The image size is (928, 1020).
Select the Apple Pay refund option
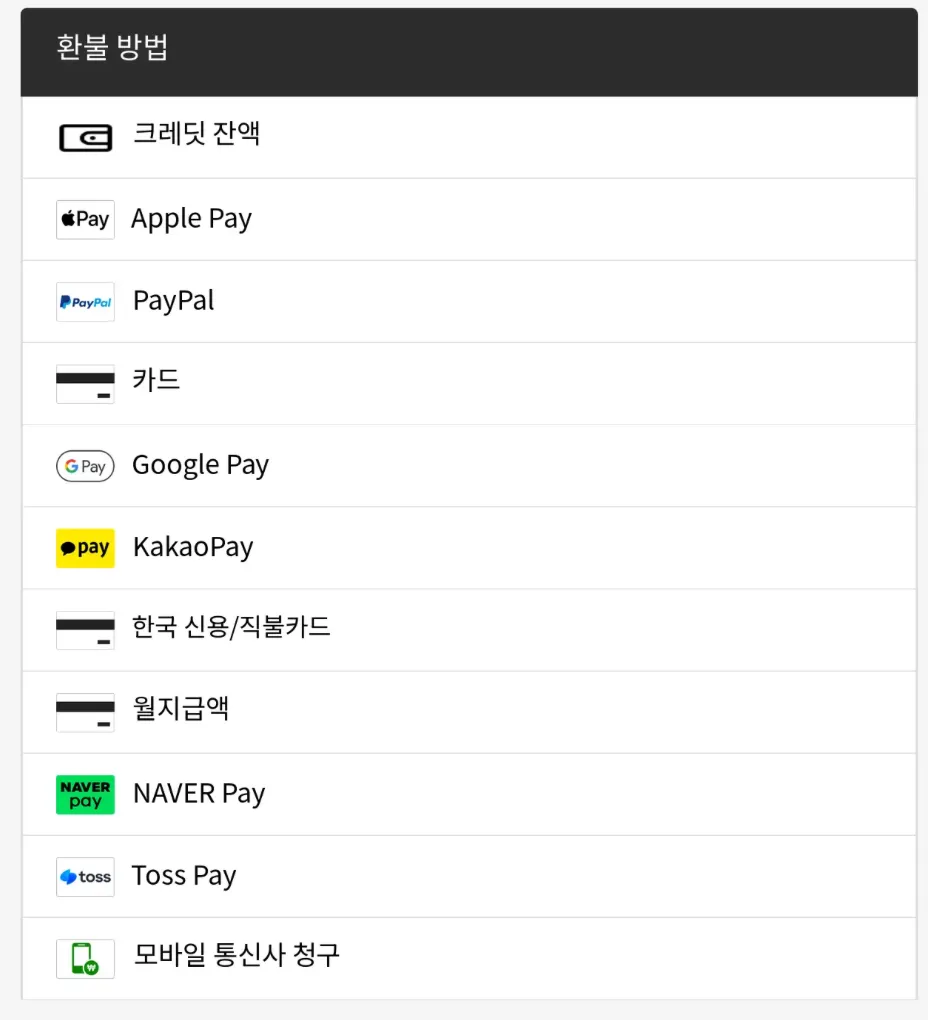[191, 219]
